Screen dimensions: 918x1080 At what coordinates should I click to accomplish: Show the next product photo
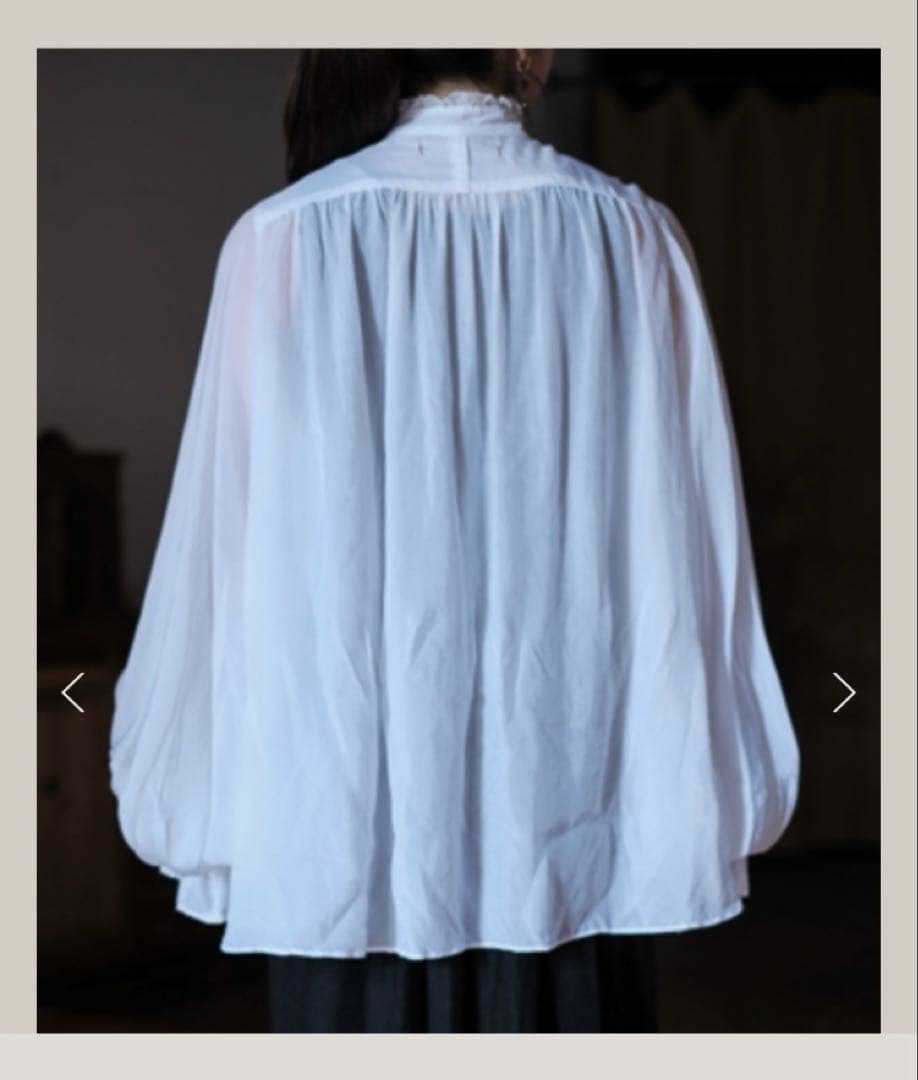(843, 692)
